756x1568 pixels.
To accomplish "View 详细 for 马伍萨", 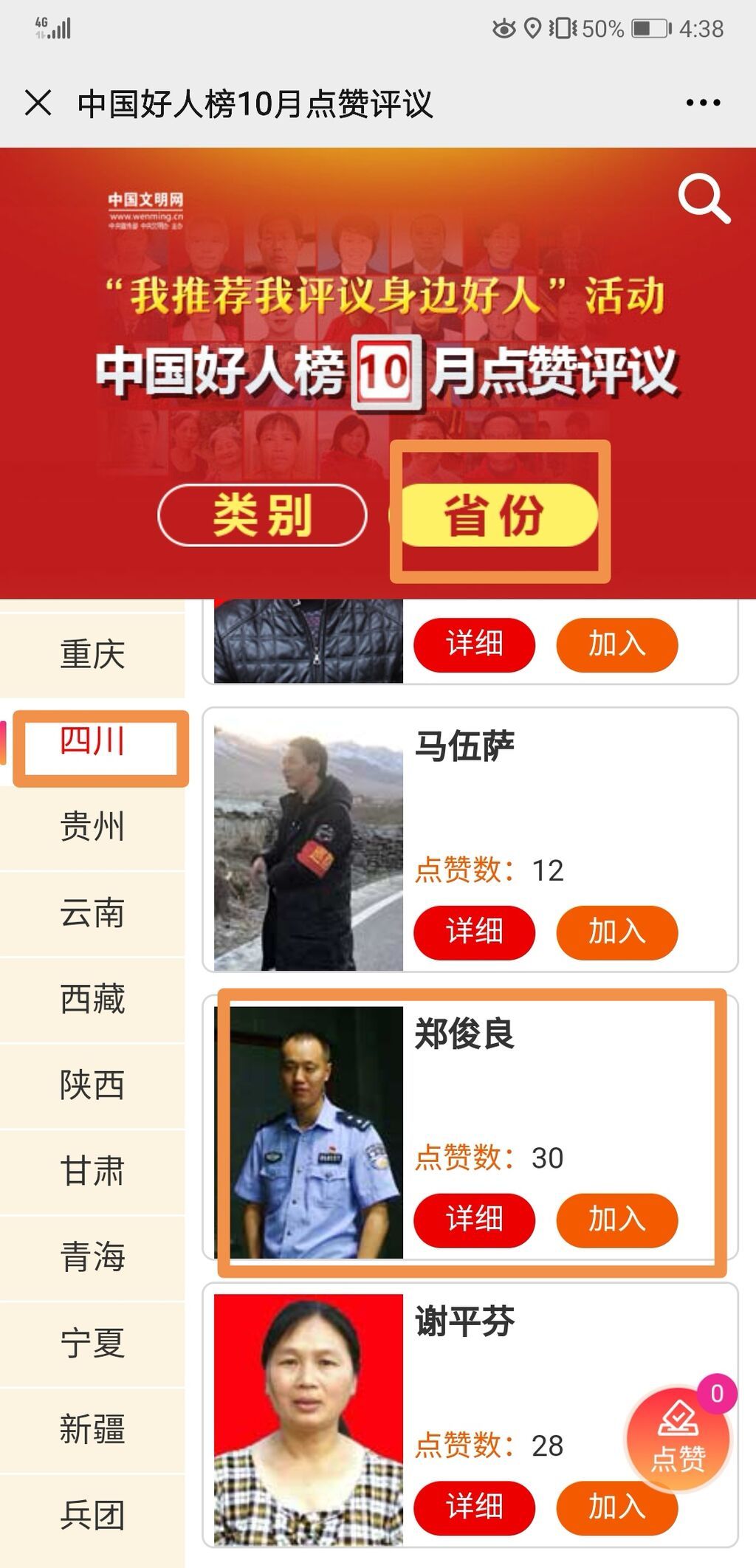I will click(x=474, y=932).
